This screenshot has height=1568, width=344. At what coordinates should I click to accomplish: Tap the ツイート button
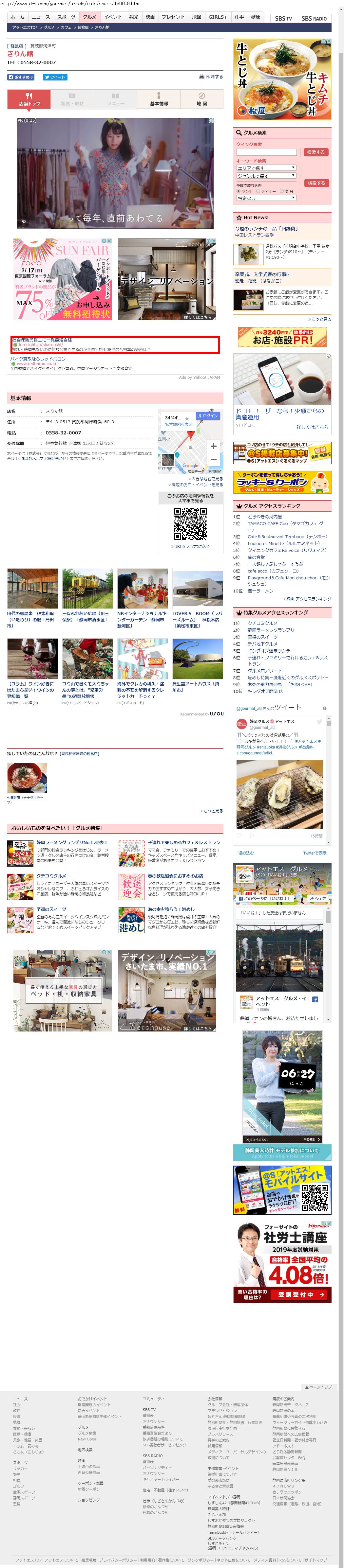point(55,77)
